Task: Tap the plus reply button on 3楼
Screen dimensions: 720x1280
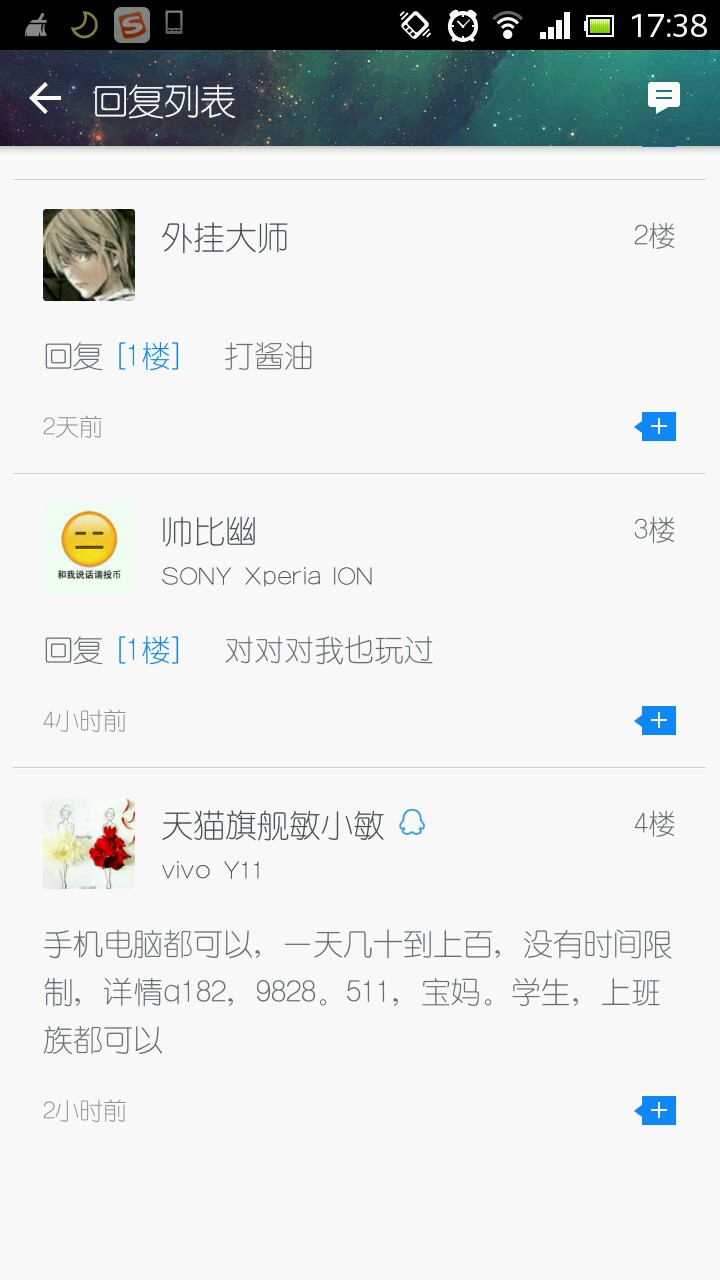Action: pyautogui.click(x=656, y=721)
